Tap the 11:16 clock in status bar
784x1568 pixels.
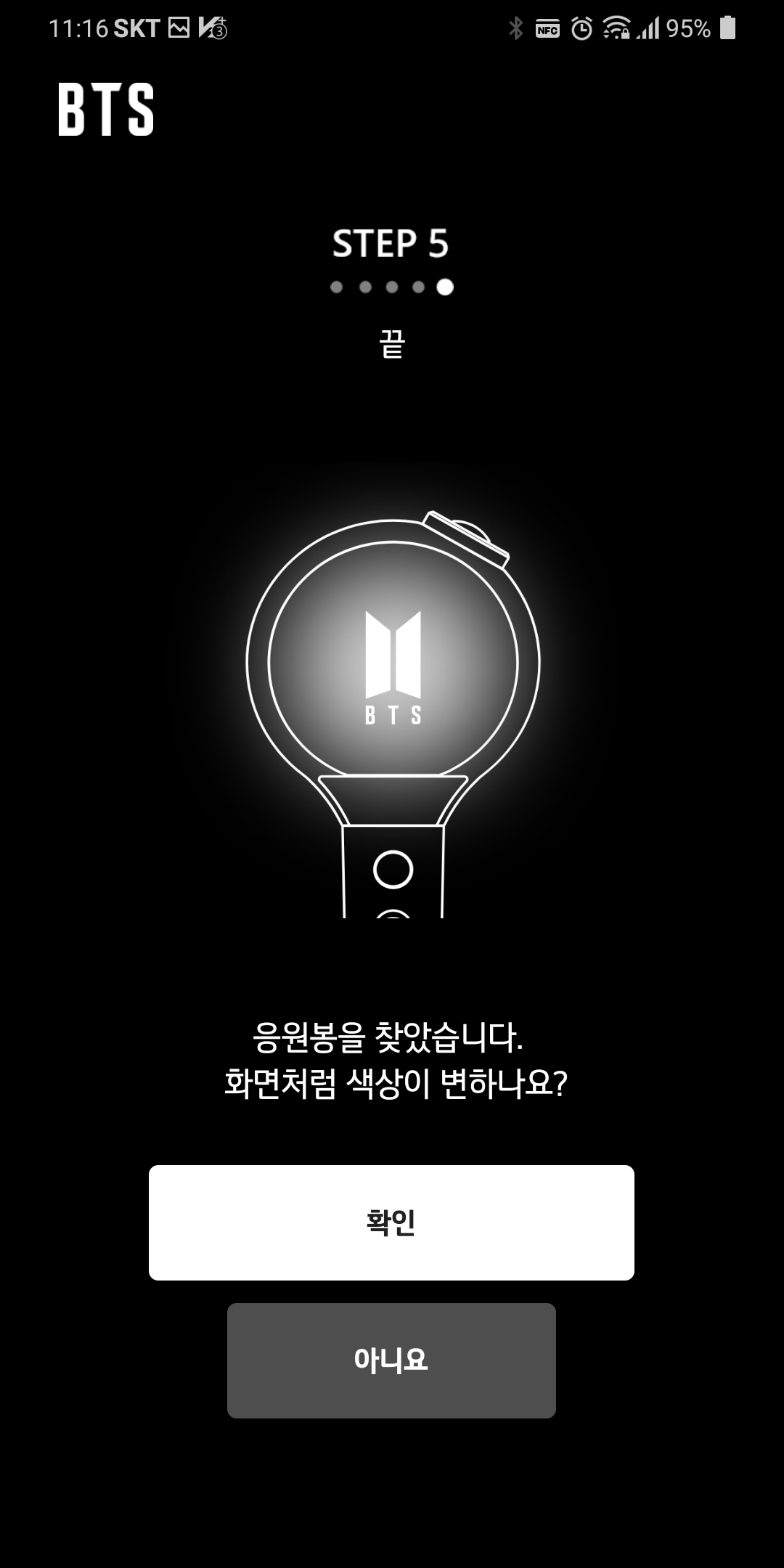[80, 27]
